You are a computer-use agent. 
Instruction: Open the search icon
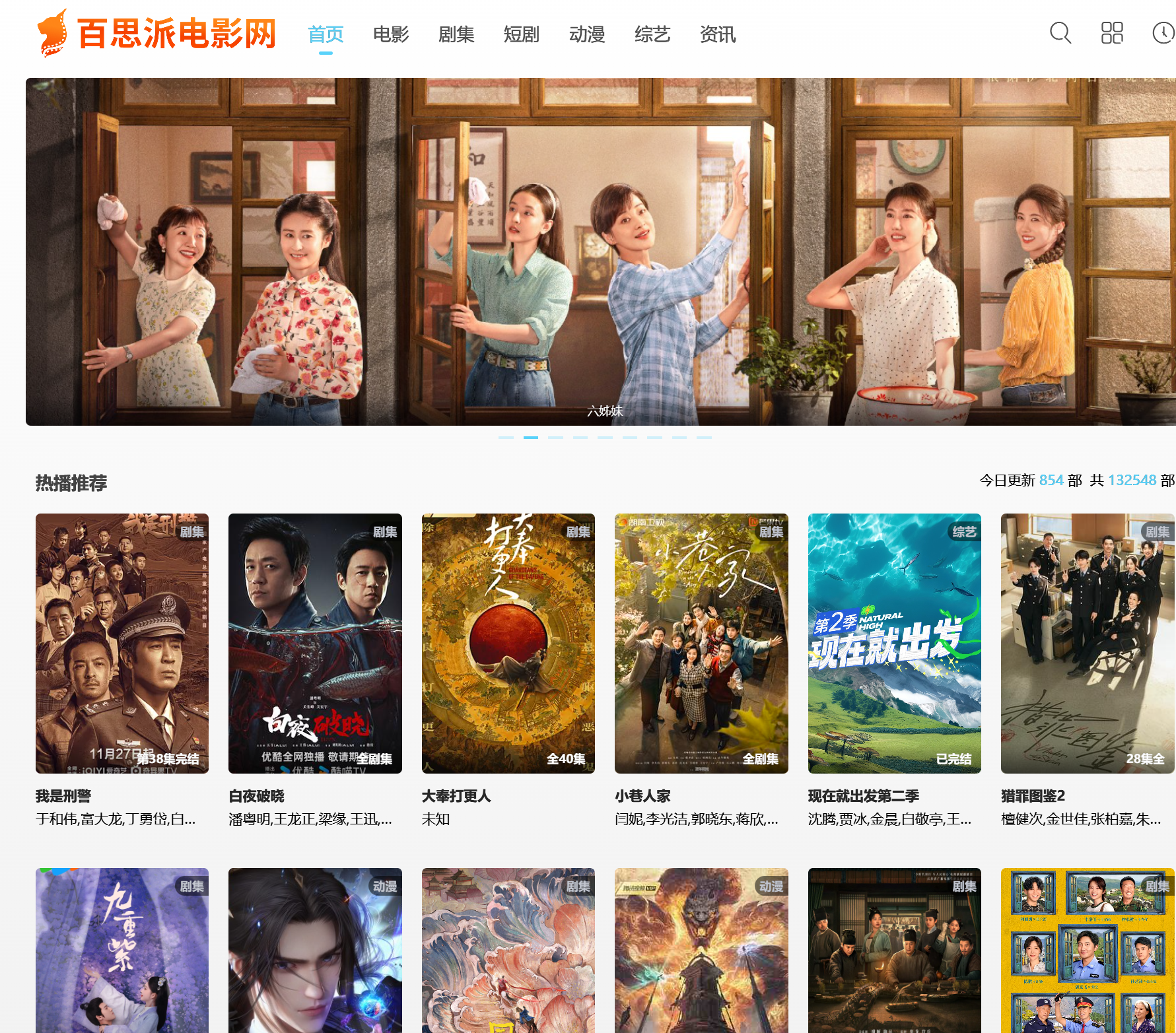(1060, 33)
